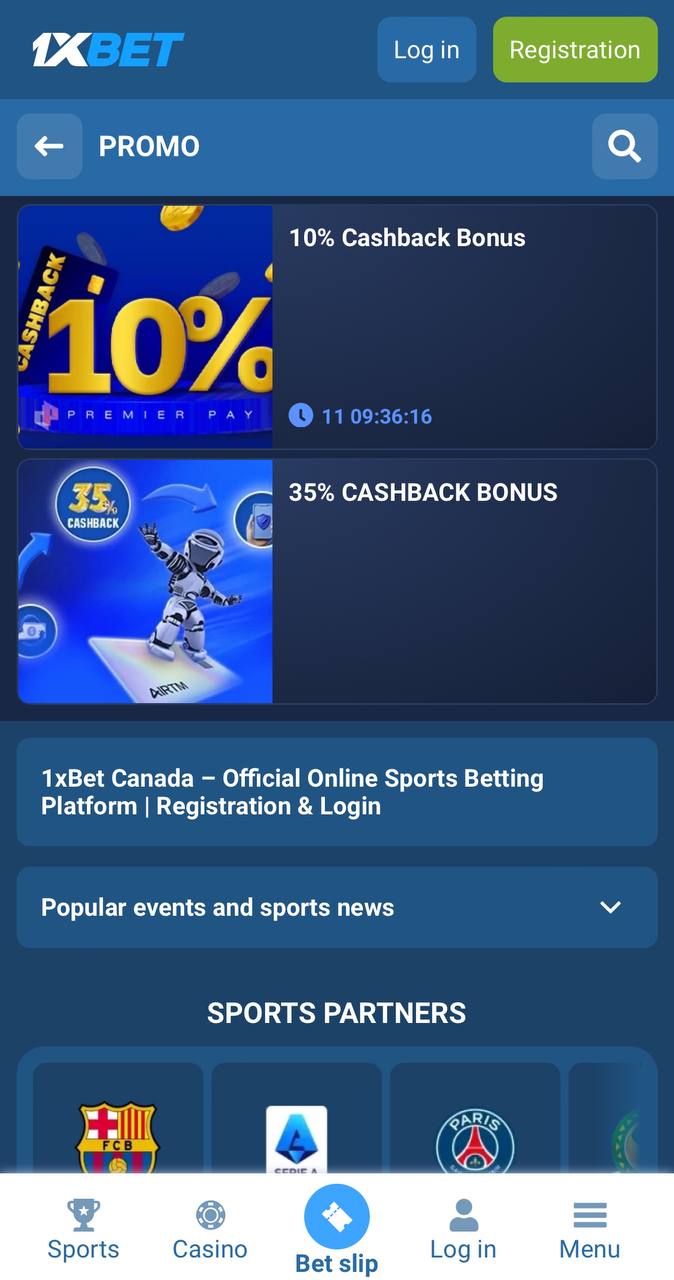Select Log in in the bottom bar

tap(463, 1230)
